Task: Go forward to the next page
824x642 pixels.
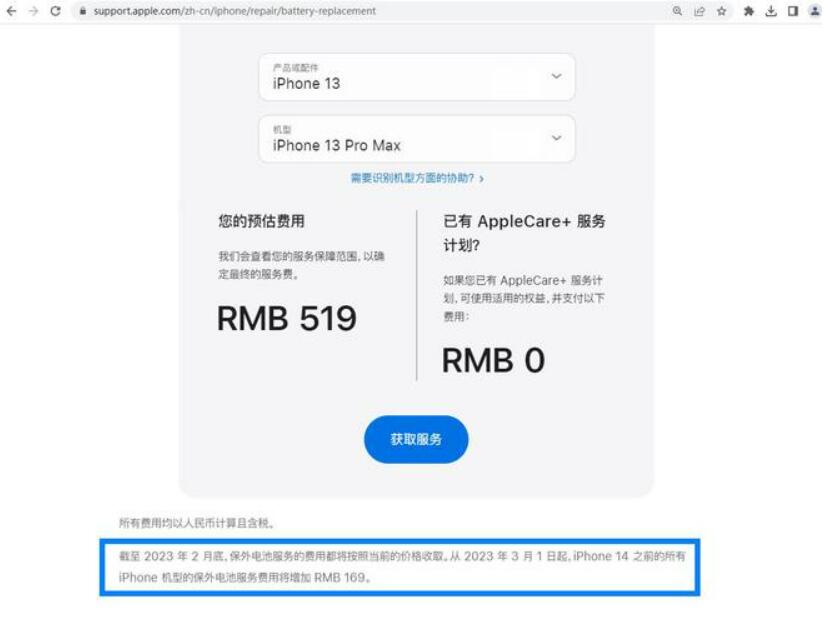Action: click(x=32, y=11)
